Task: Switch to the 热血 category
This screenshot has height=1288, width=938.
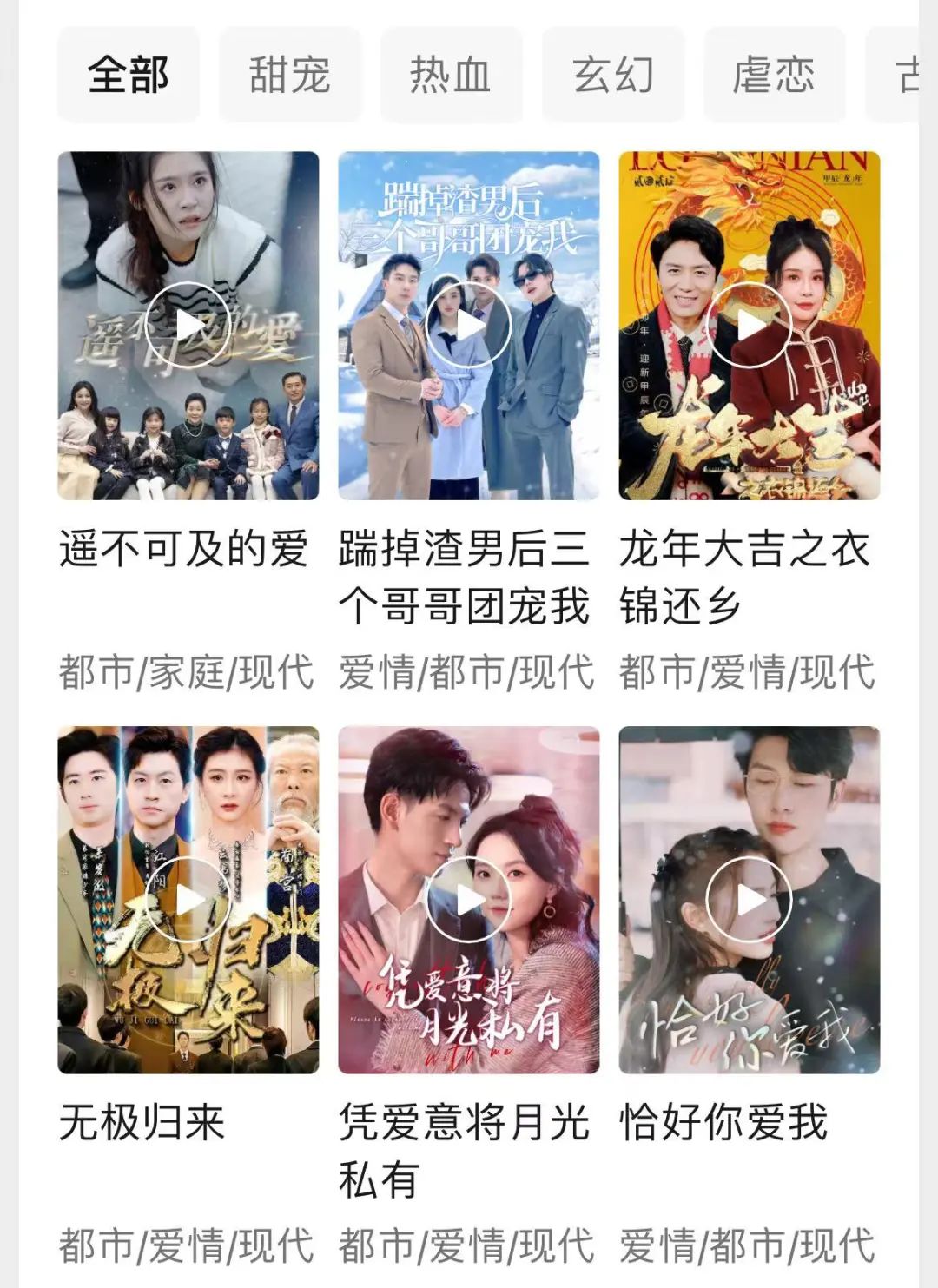Action: [451, 75]
